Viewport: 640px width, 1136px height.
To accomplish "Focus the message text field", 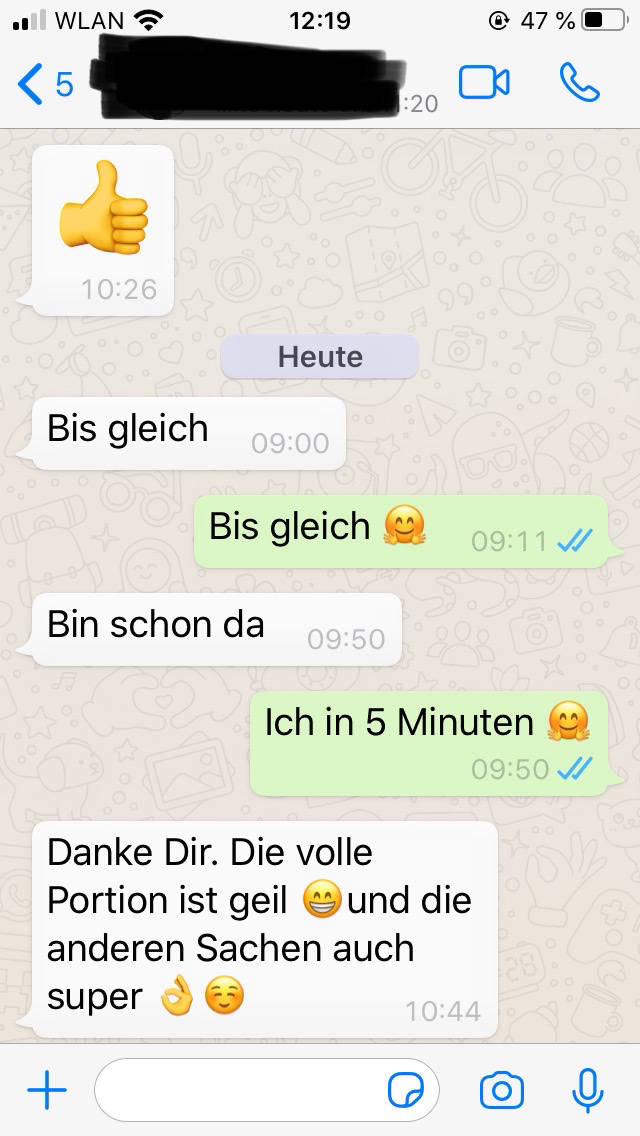I will [240, 1090].
